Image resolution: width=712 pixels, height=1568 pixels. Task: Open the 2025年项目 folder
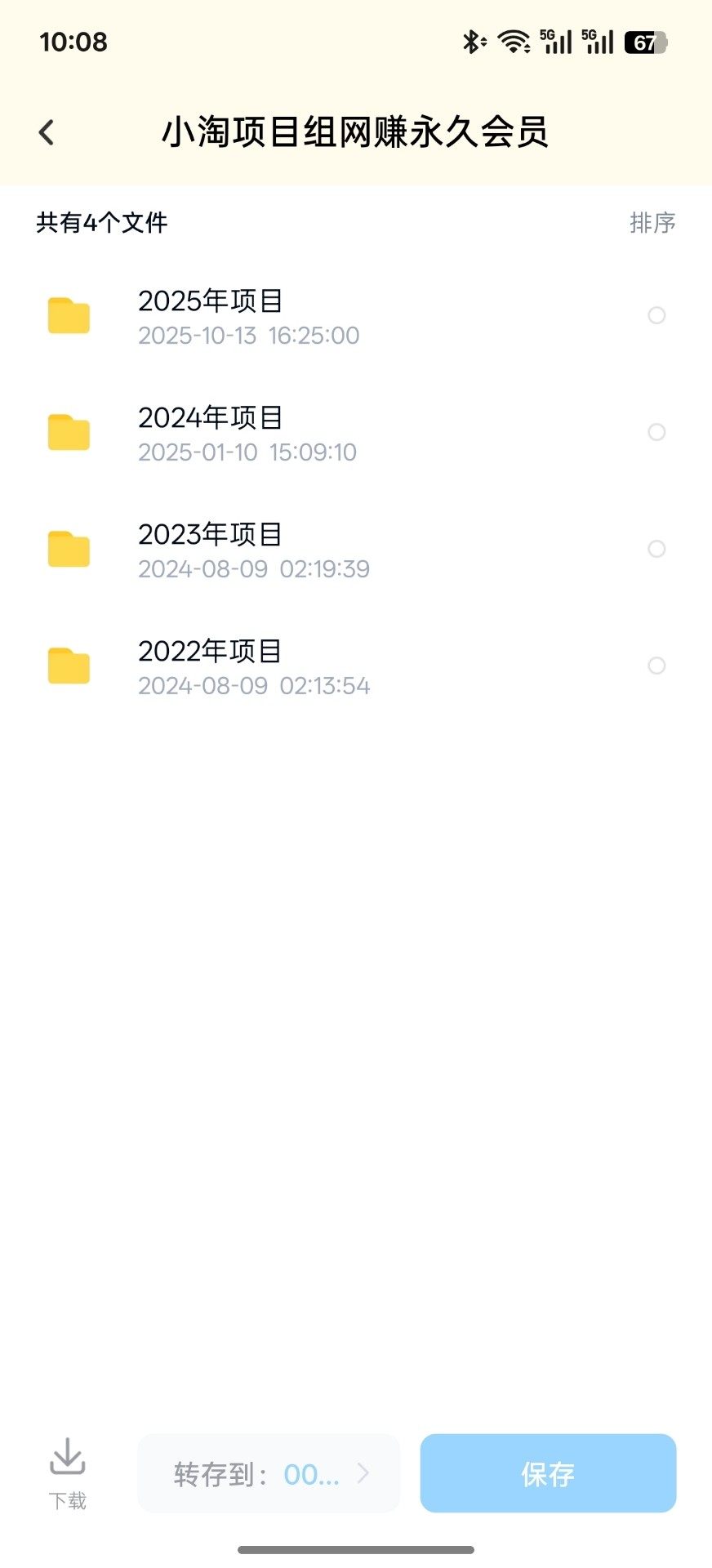(x=211, y=315)
